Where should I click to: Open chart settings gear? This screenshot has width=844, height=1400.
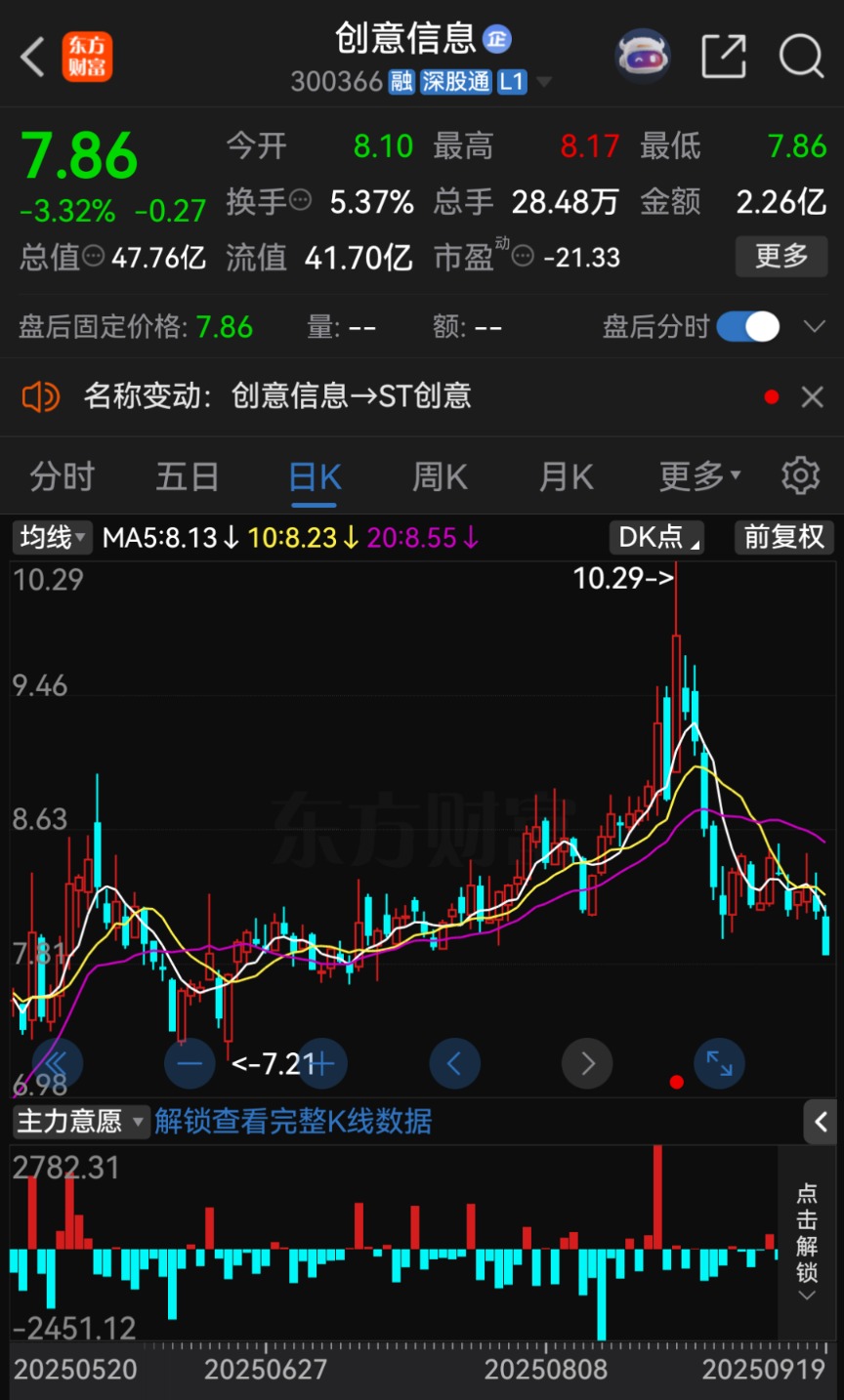[x=801, y=475]
